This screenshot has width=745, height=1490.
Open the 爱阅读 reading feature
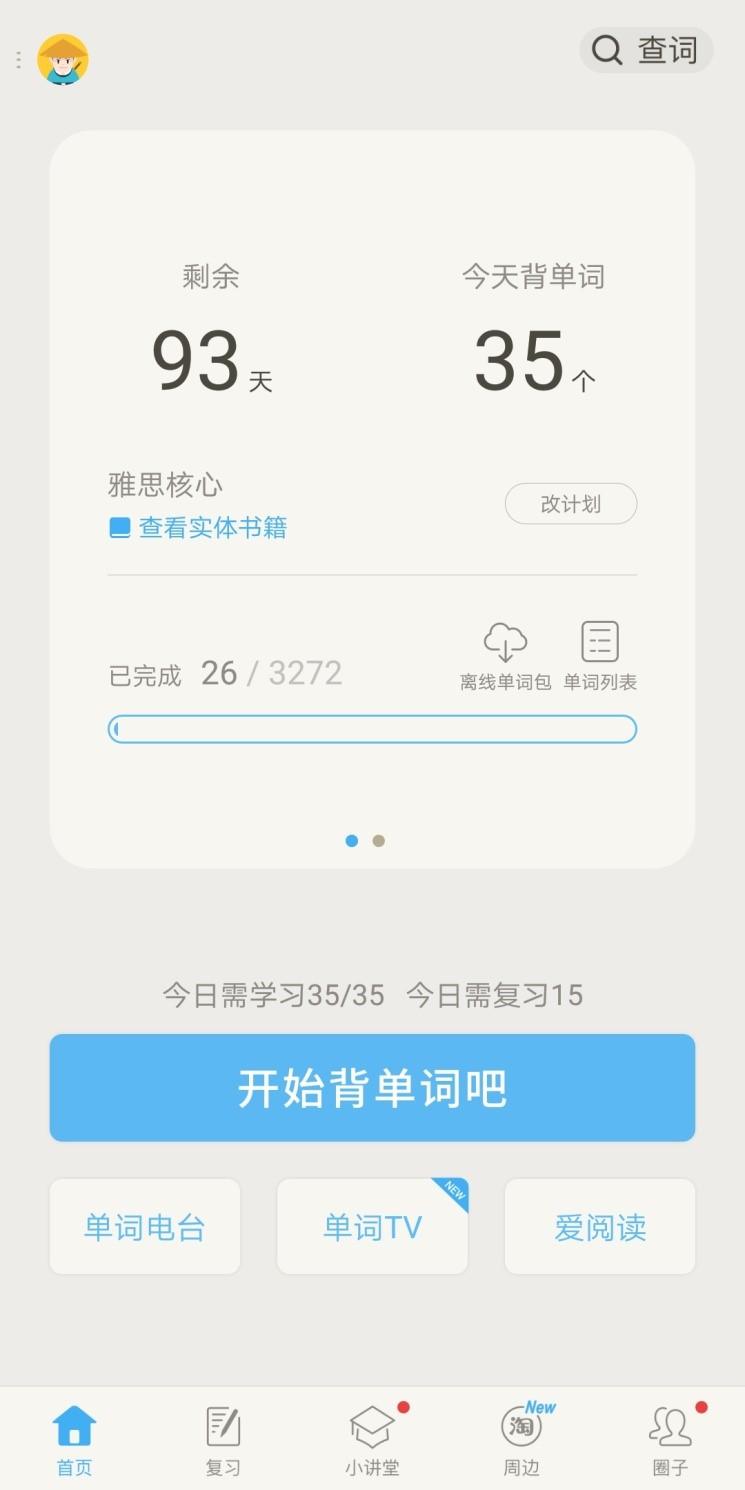click(599, 1226)
